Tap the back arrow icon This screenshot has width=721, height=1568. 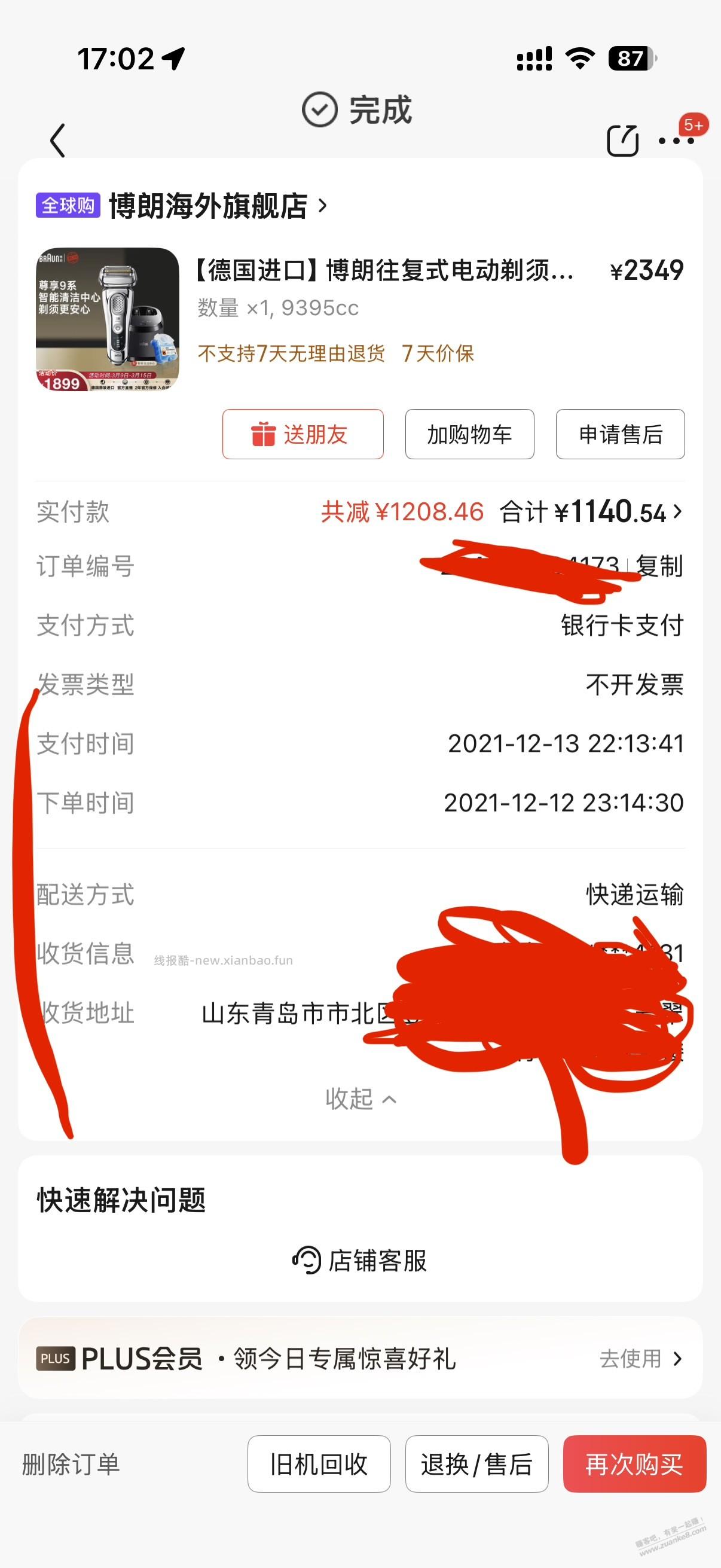point(58,140)
